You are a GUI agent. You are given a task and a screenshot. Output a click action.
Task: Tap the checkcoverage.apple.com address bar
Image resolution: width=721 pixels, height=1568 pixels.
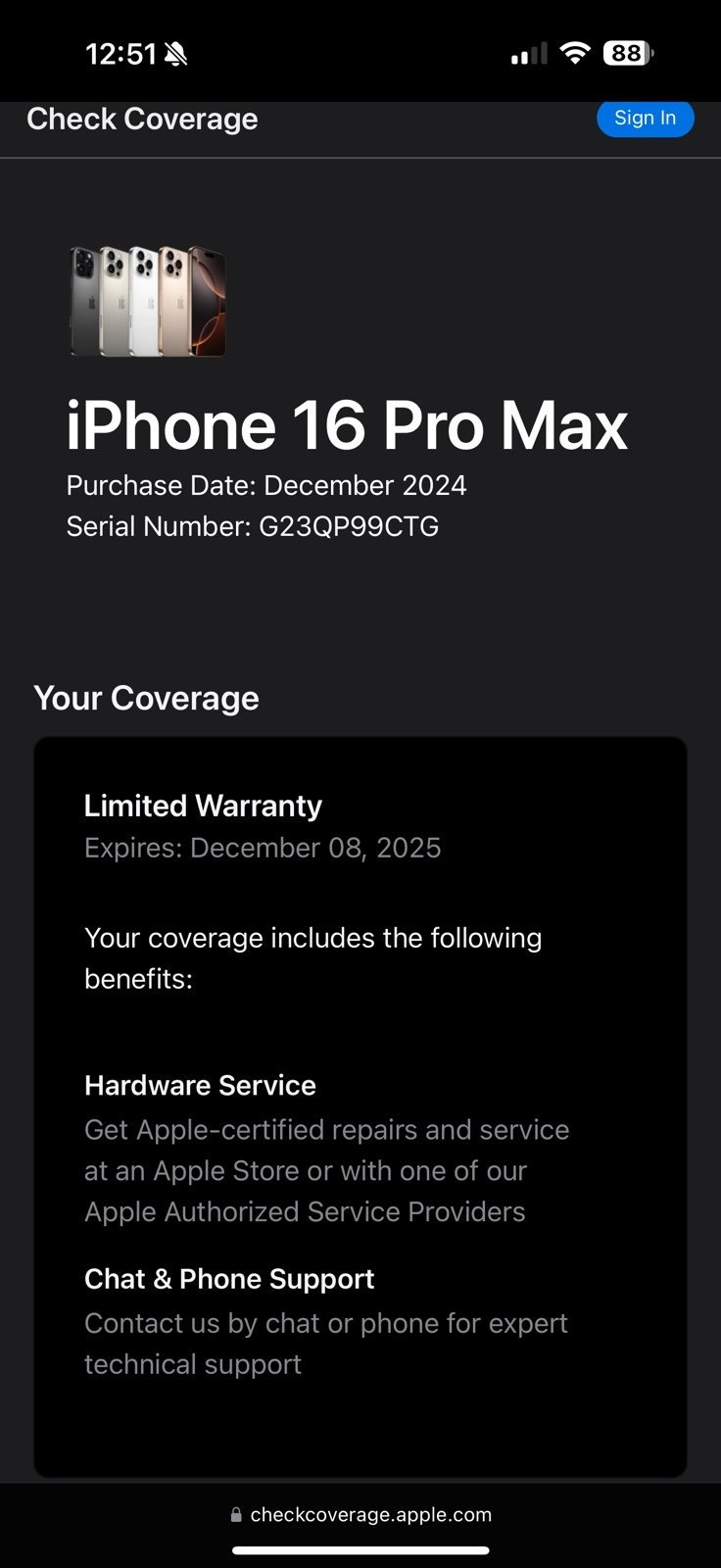tap(360, 1514)
